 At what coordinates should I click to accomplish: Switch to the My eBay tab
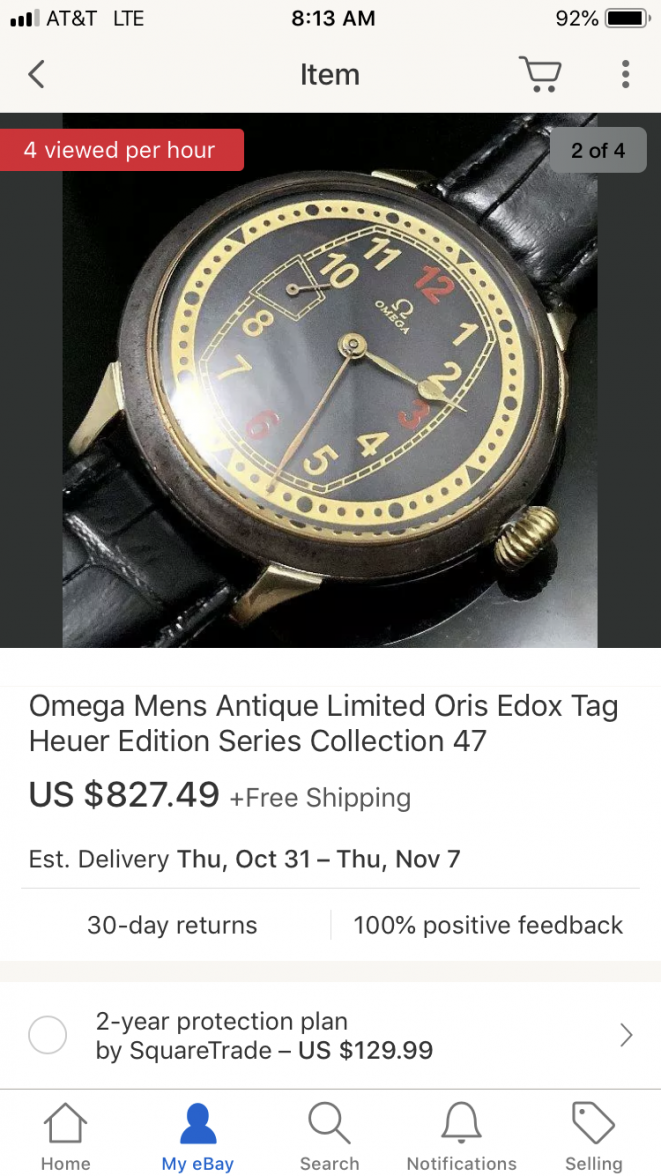click(x=197, y=1136)
